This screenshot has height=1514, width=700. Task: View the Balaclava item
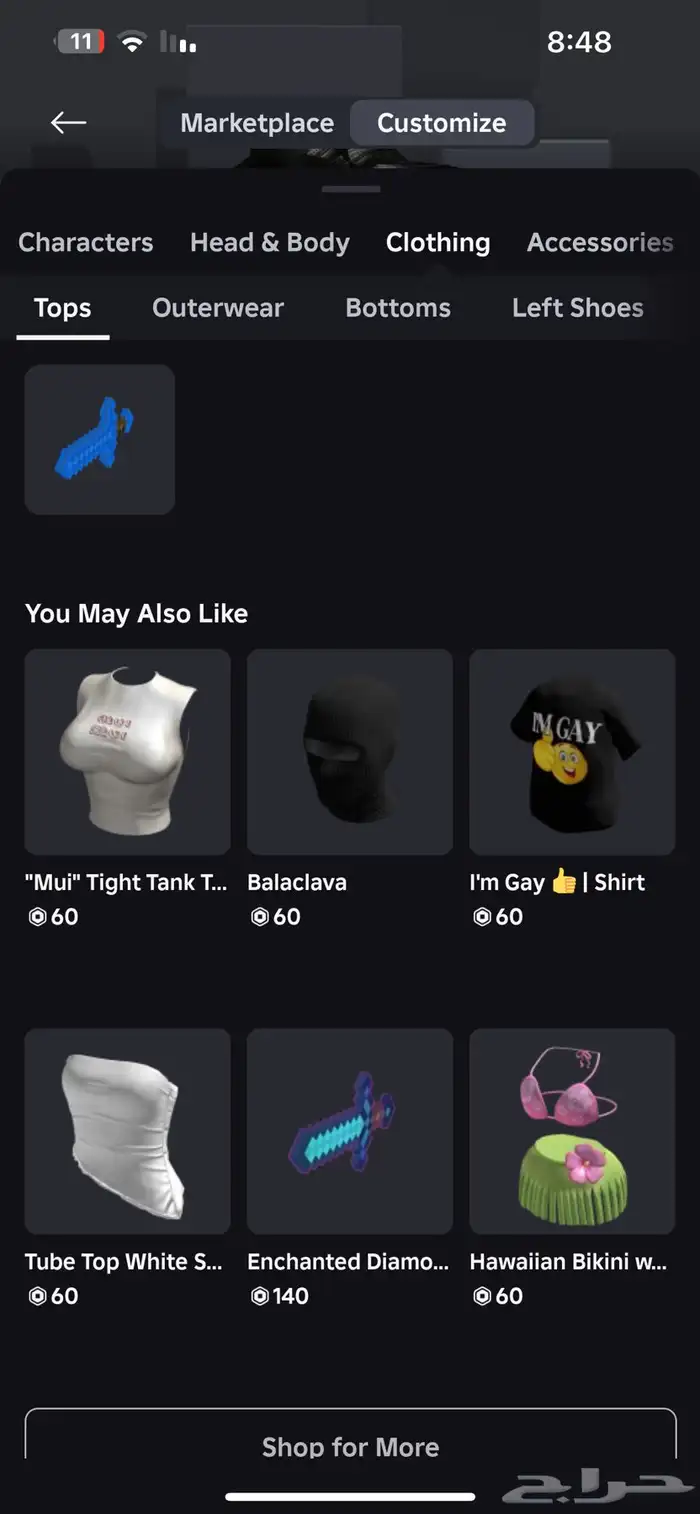[349, 752]
